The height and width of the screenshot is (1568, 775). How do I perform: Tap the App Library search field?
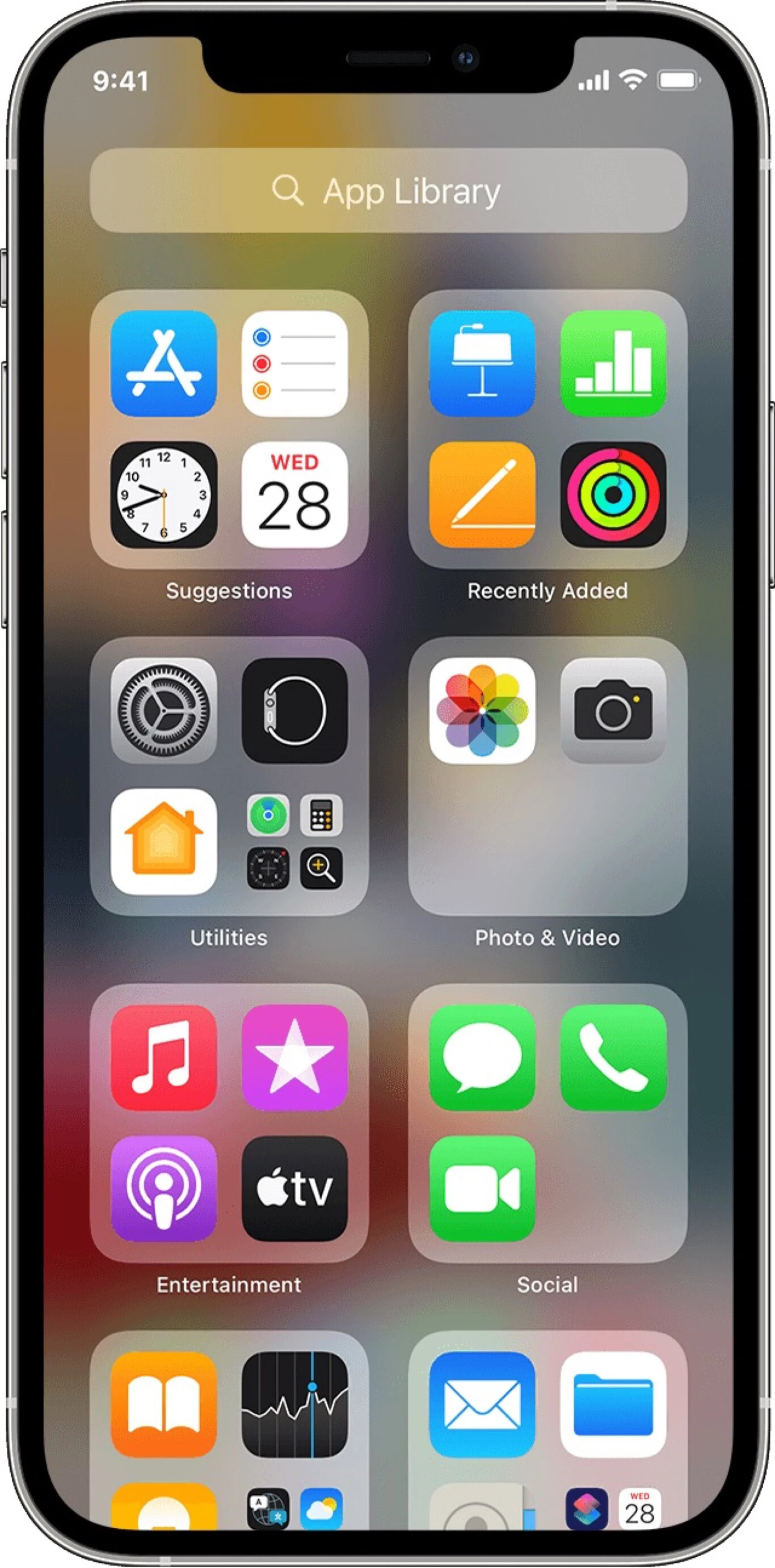388,191
